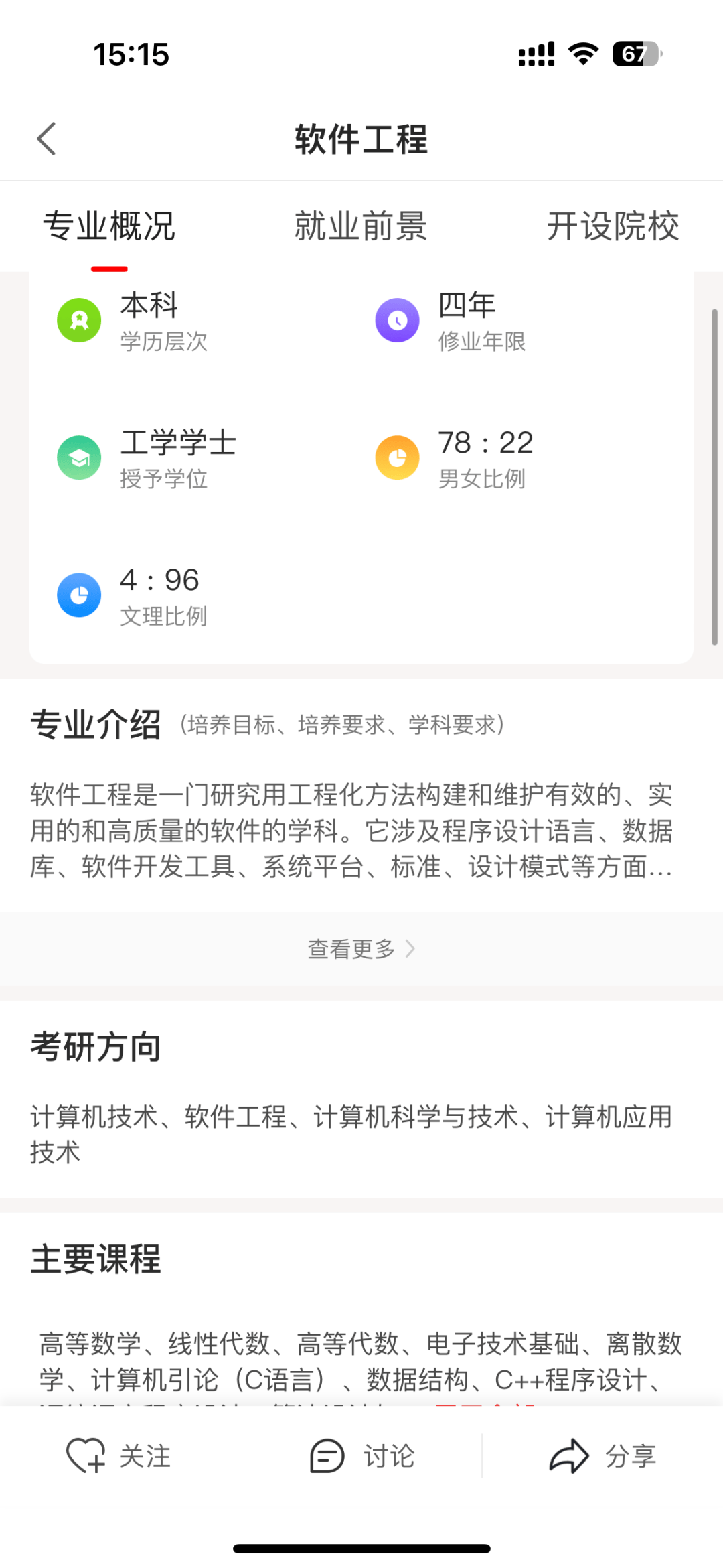Follow this major with 关注
Viewport: 723px width, 1568px height.
coord(119,1456)
